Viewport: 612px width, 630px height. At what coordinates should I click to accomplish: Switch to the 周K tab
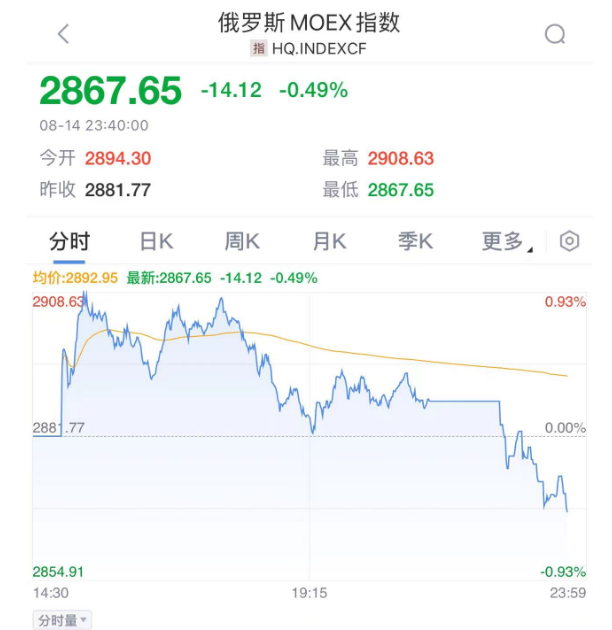(242, 241)
